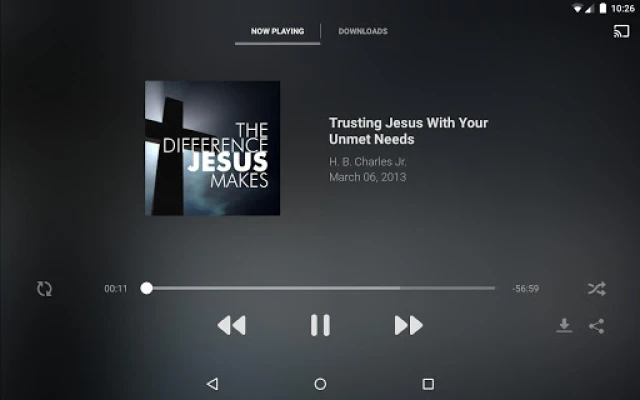640x400 pixels.
Task: Toggle repeat mode
Action: tap(44, 289)
